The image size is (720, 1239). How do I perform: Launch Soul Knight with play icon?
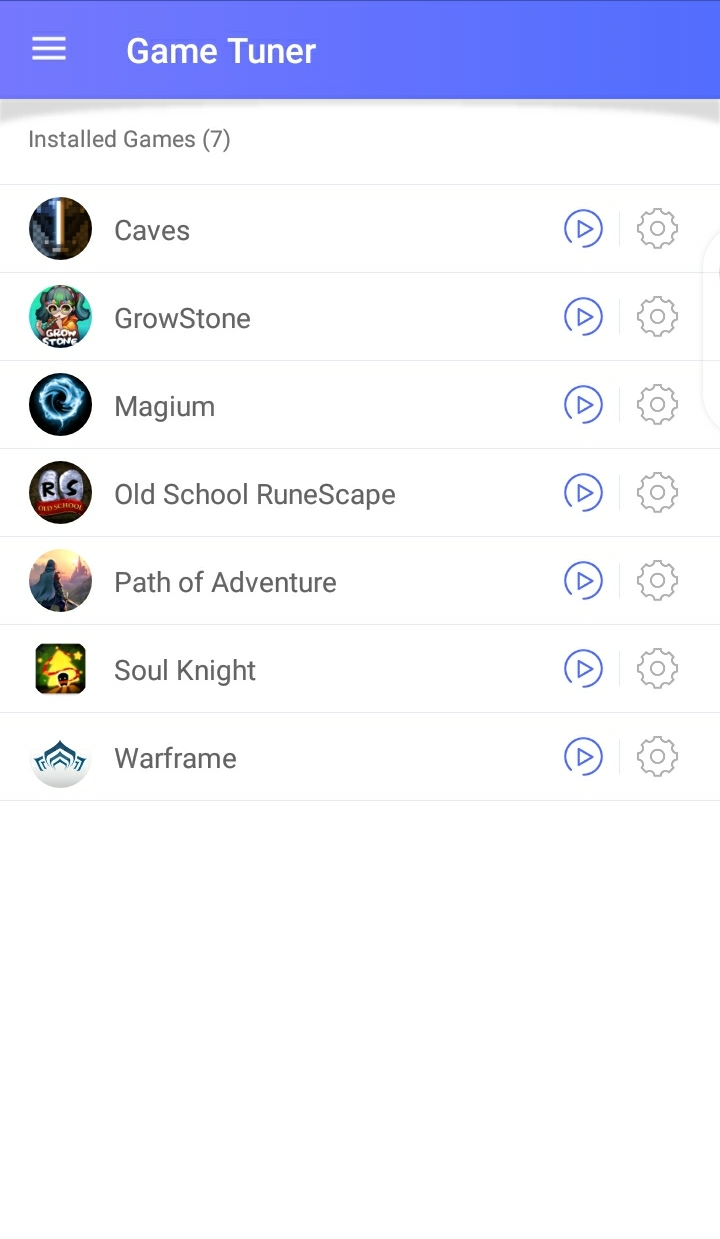point(583,669)
